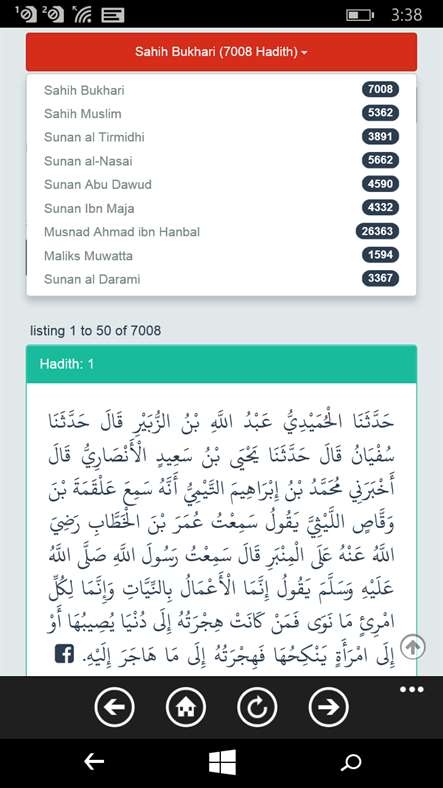The image size is (443, 788).
Task: Pick Sunan Abu Dawud from the dropdown
Action: pos(221,184)
